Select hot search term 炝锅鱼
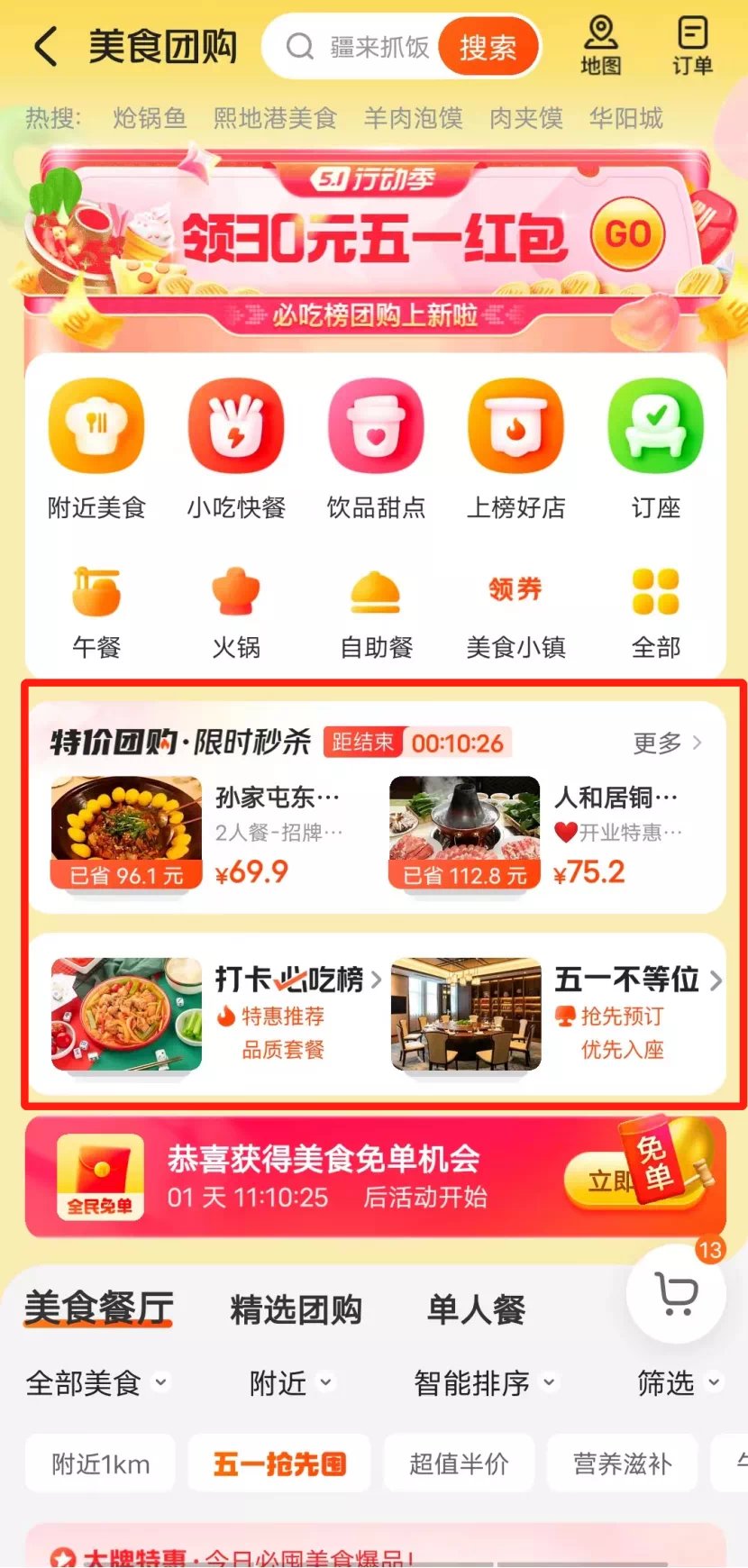This screenshot has height=1568, width=748. (150, 118)
